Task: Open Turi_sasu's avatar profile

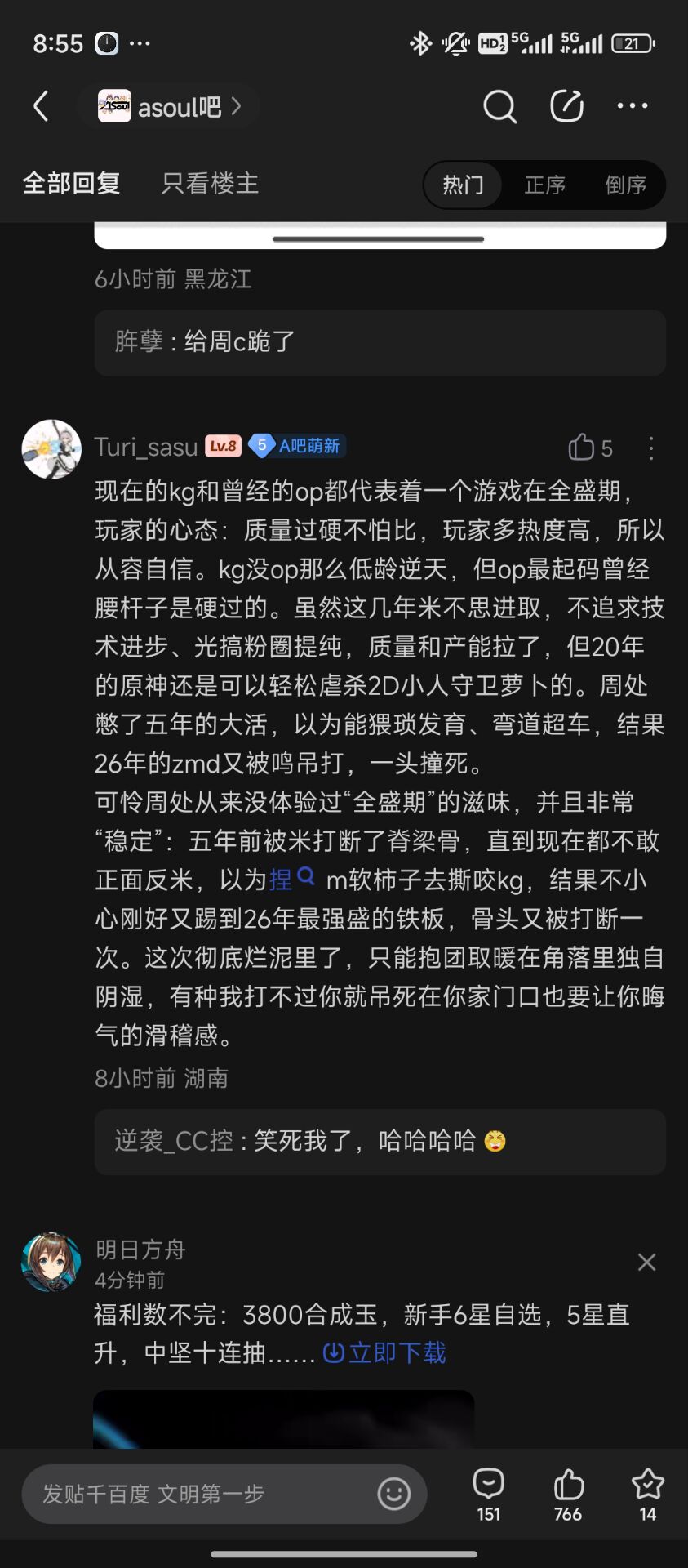Action: 51,449
